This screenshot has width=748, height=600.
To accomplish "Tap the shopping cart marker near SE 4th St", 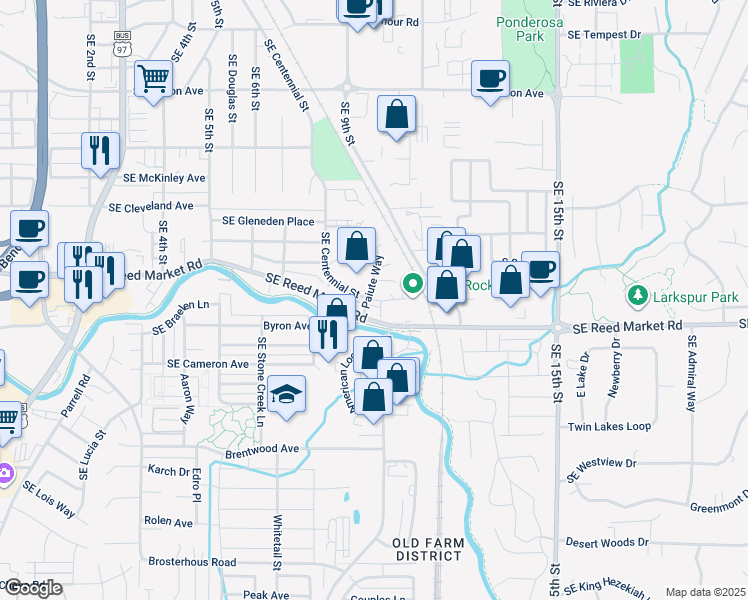I will coord(153,78).
